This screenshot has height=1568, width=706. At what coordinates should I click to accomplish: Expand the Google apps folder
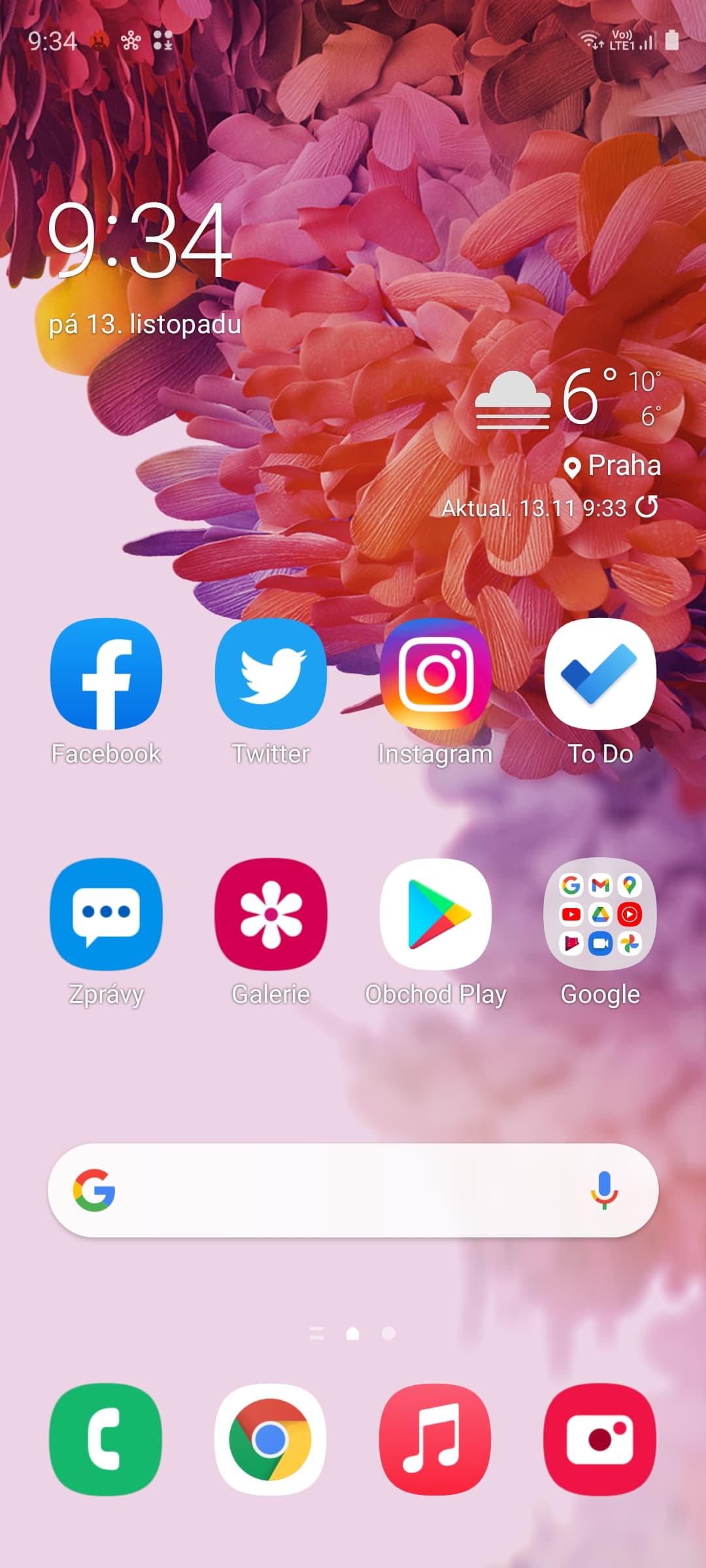tap(600, 914)
